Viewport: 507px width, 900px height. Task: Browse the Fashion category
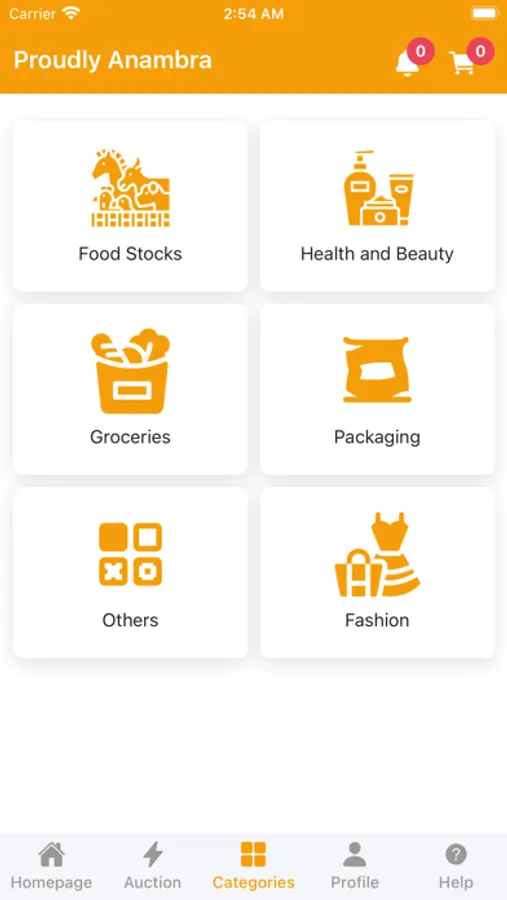tap(377, 572)
